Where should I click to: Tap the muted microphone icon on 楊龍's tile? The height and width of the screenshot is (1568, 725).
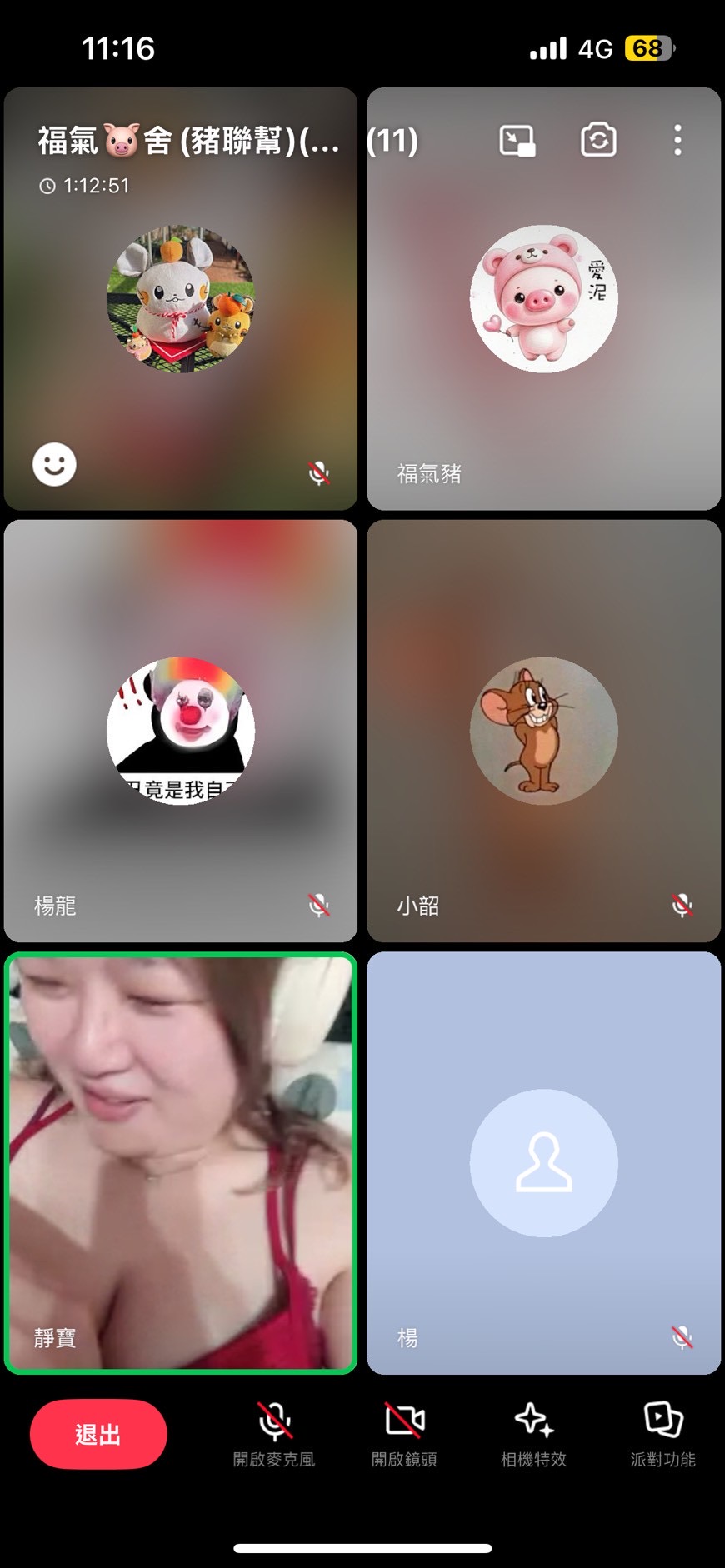click(318, 901)
